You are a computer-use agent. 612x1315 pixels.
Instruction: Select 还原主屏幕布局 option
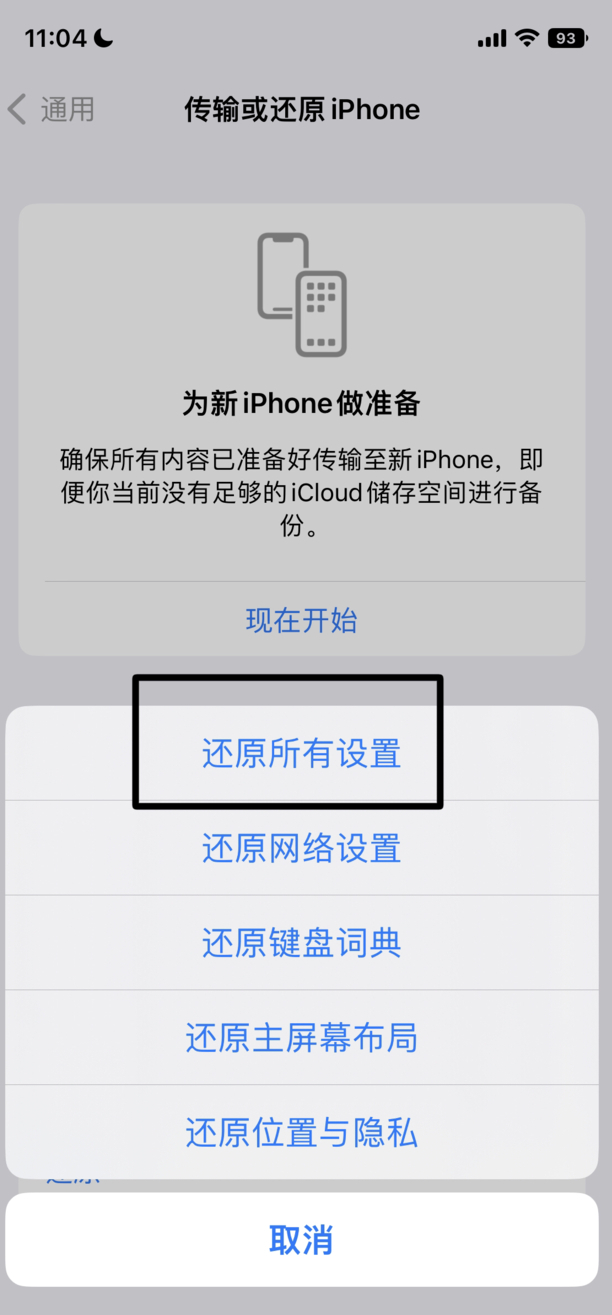[302, 1038]
